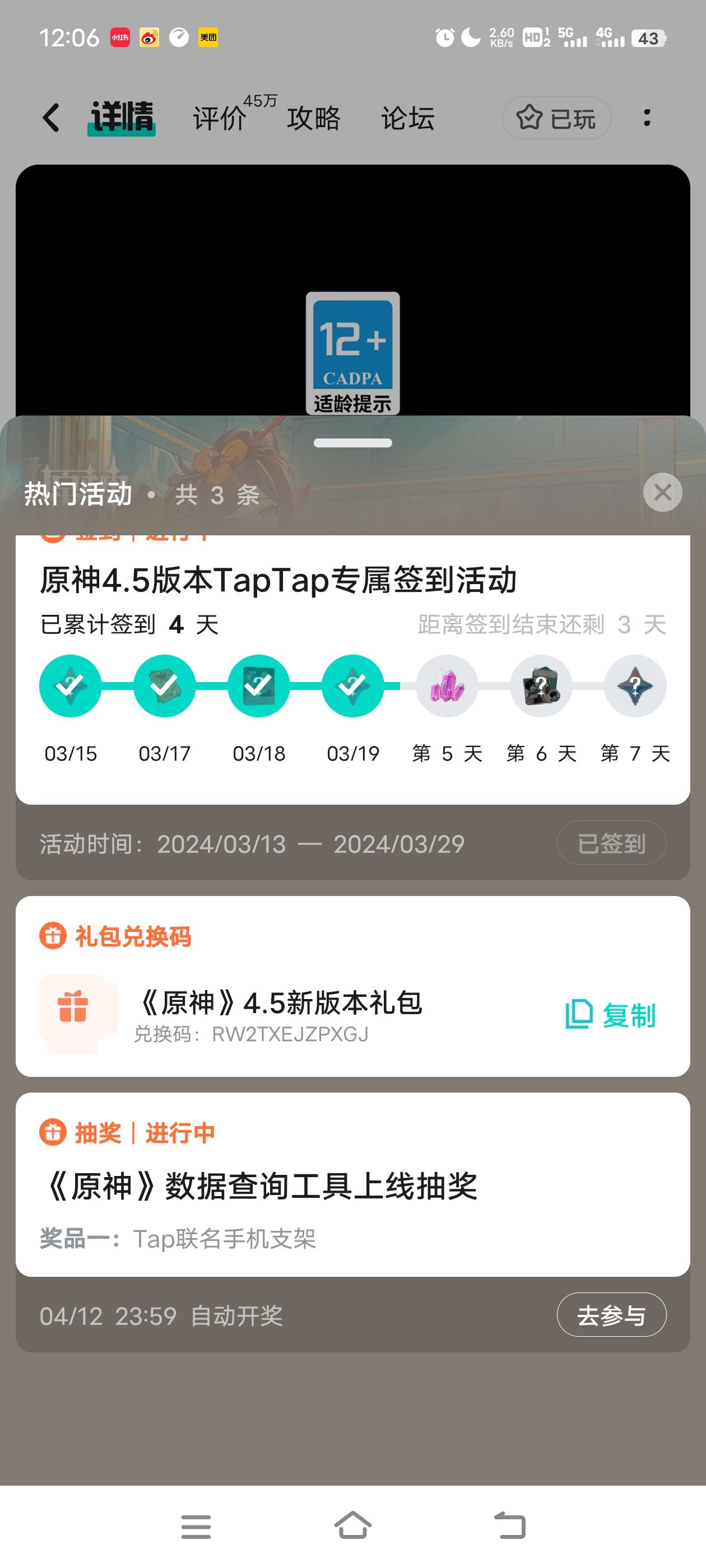Open the three-dot more options menu
Screen dimensions: 706x1568
click(x=648, y=117)
